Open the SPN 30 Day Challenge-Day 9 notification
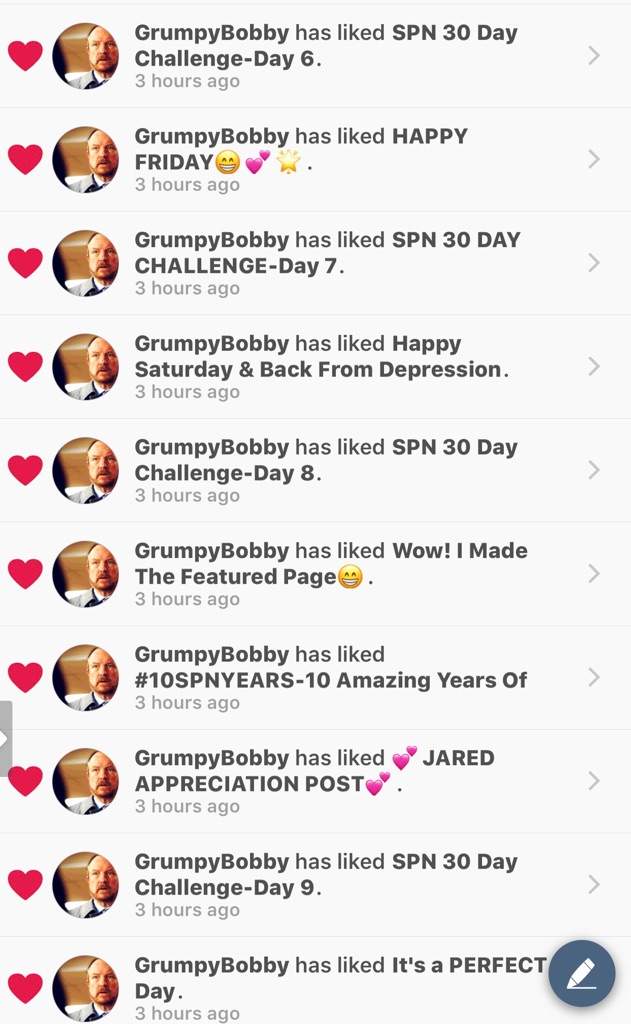 tap(340, 886)
